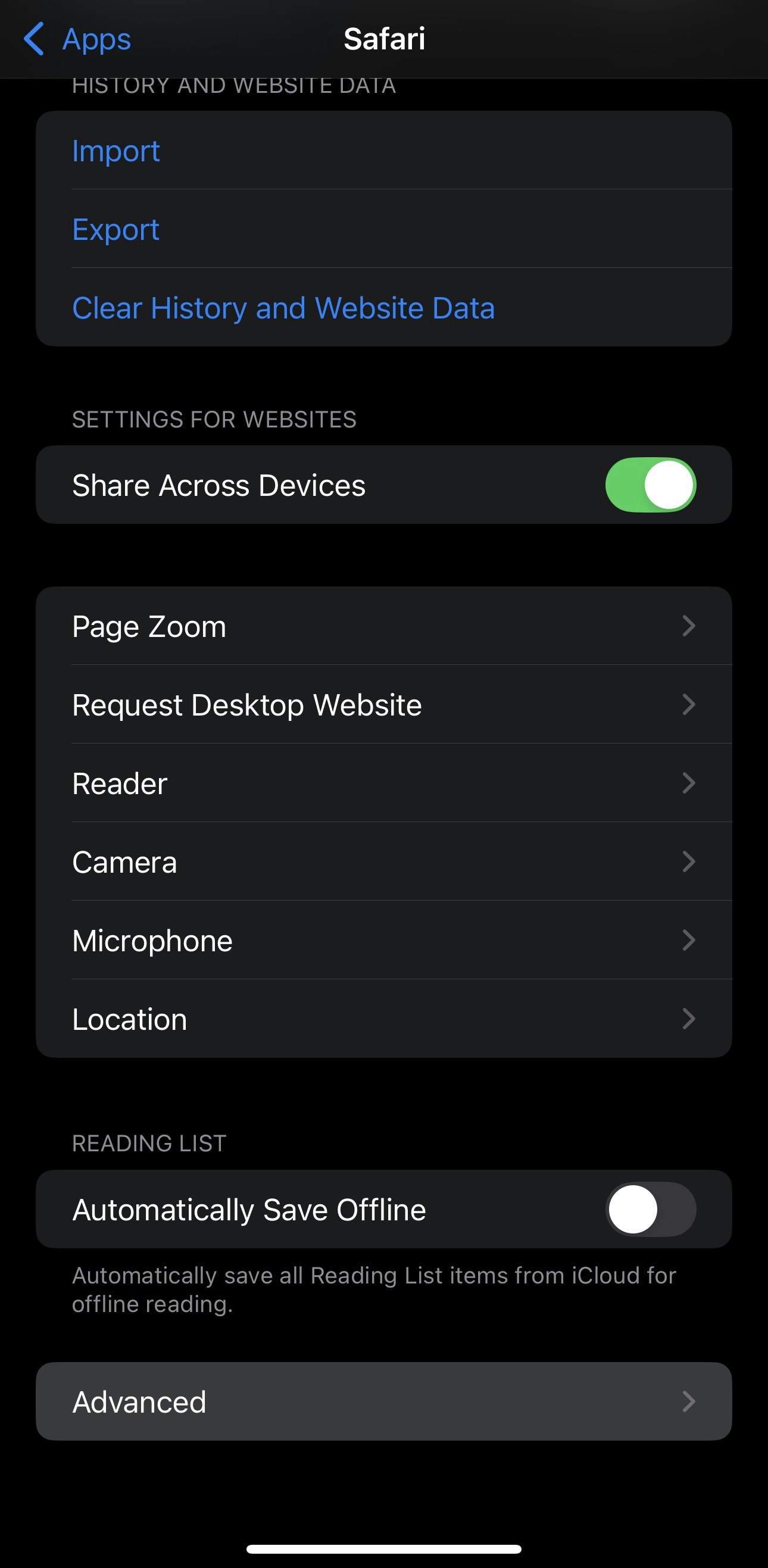Open Camera website permissions

pyautogui.click(x=383, y=862)
